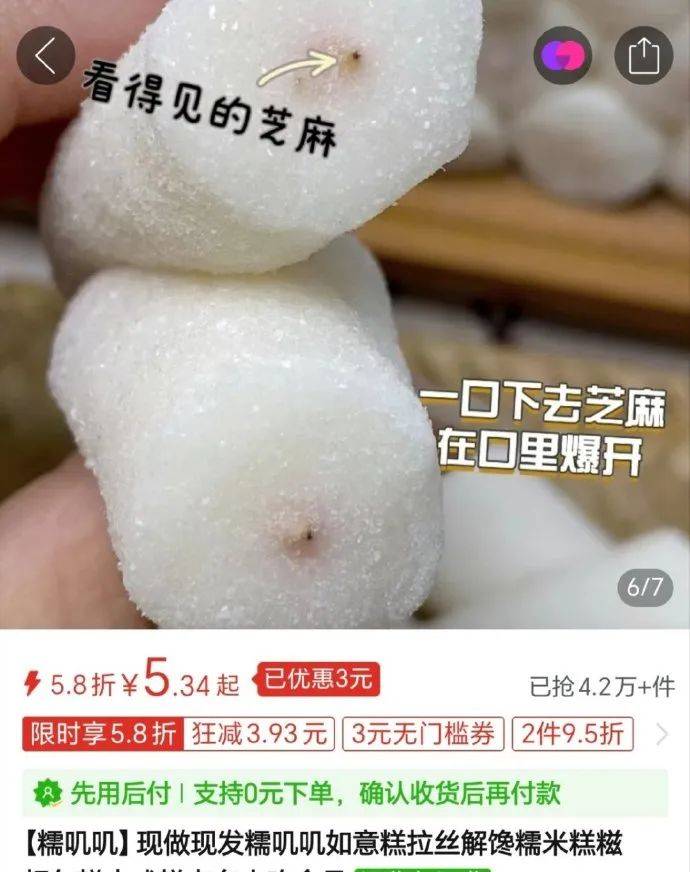
Task: Expand more promotions with the chevron arrow
Action: click(661, 735)
